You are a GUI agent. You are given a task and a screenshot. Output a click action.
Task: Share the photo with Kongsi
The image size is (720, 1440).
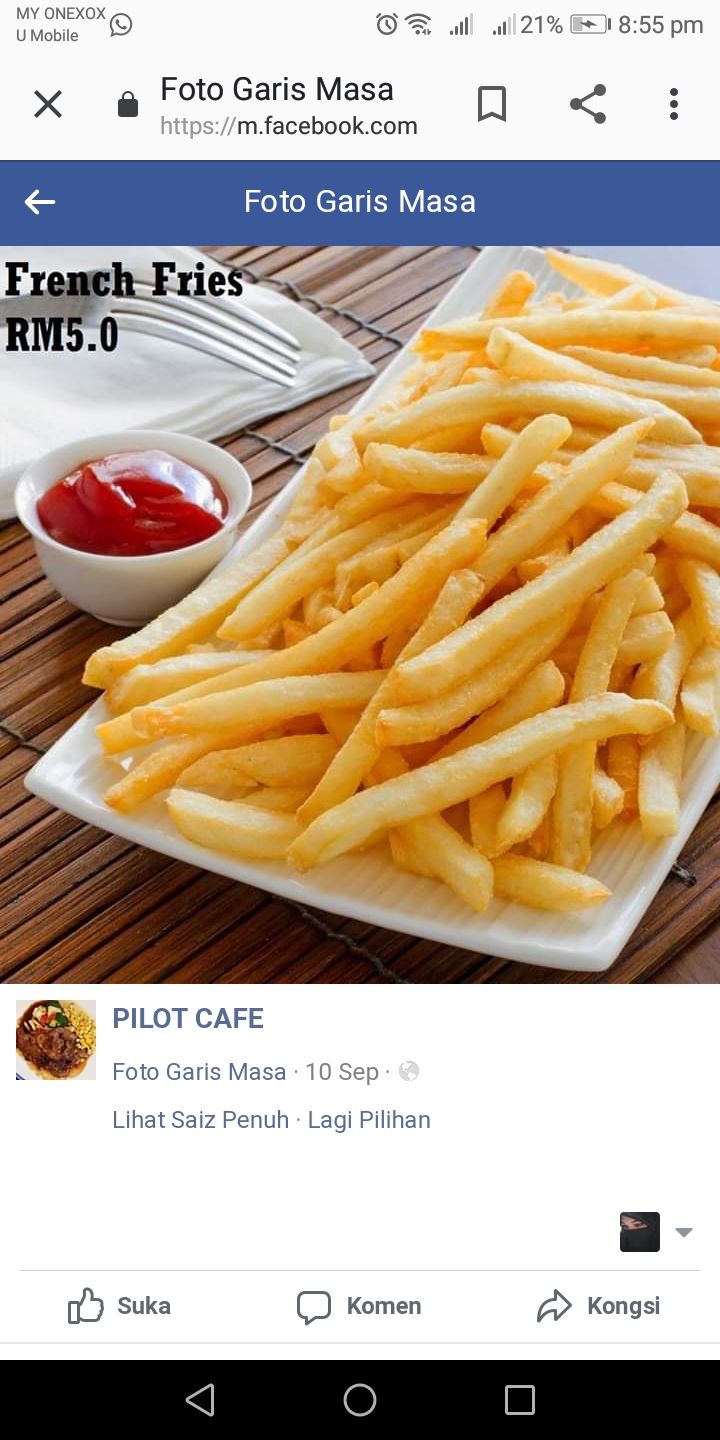599,1306
